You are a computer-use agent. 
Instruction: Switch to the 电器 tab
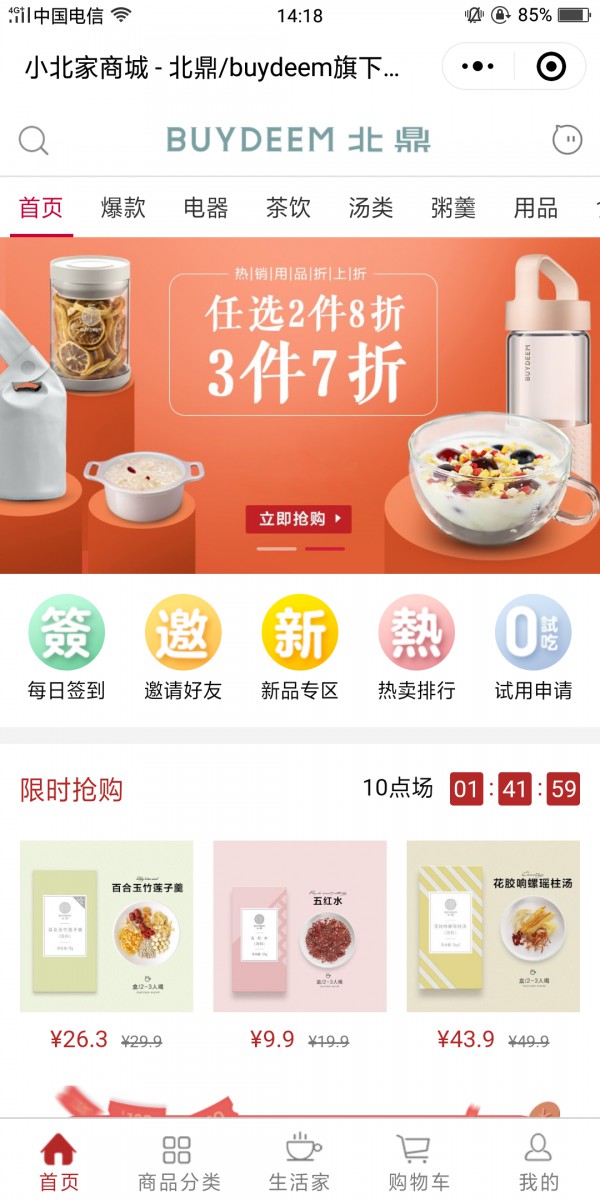[x=206, y=208]
